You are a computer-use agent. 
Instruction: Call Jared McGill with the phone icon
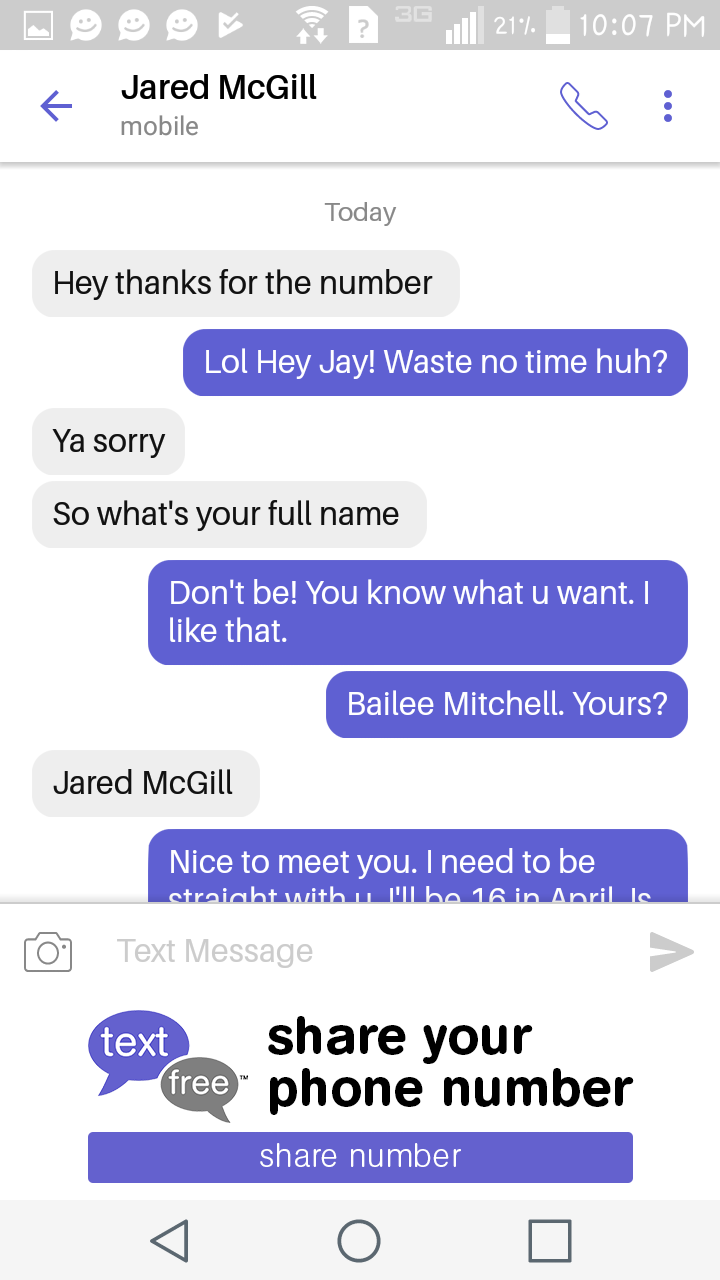tap(583, 106)
